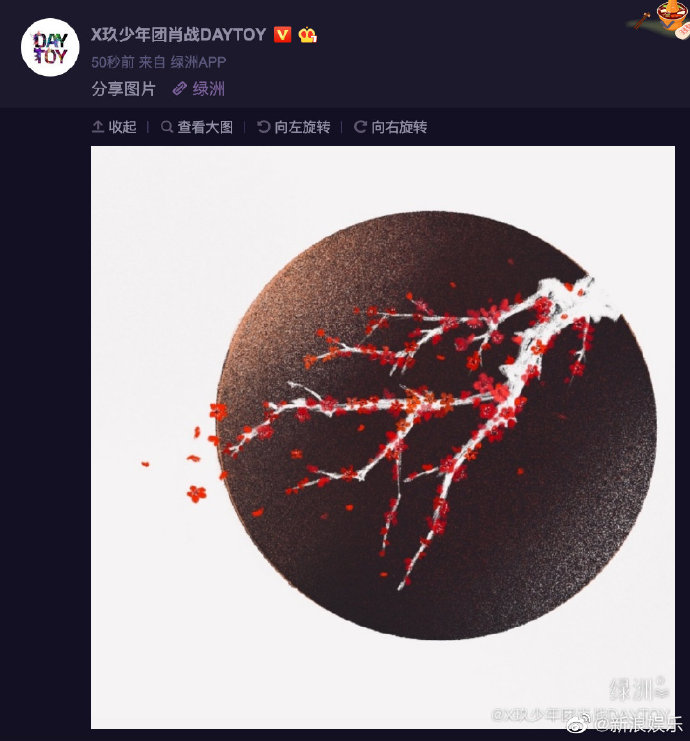The width and height of the screenshot is (690, 741).
Task: Open X玖少年团肖战DAYTOY's profile name
Action: pyautogui.click(x=178, y=34)
